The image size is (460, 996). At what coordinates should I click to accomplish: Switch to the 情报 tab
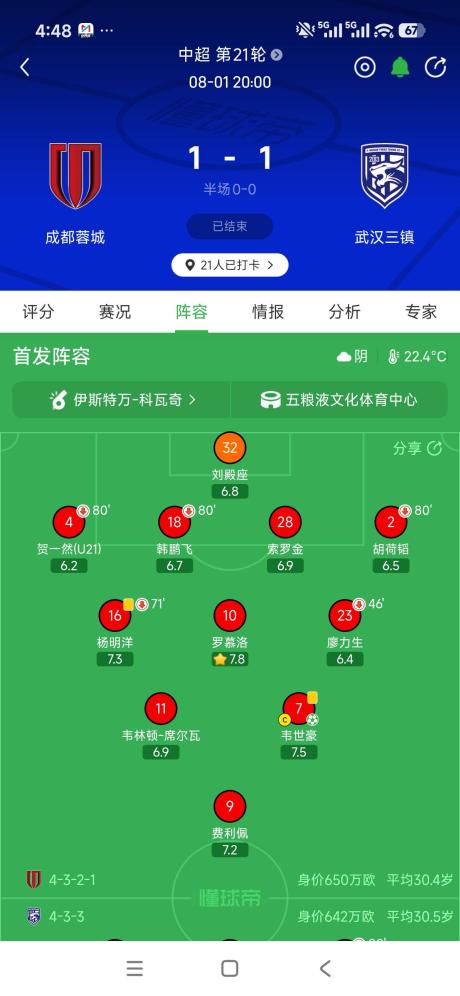pyautogui.click(x=268, y=312)
